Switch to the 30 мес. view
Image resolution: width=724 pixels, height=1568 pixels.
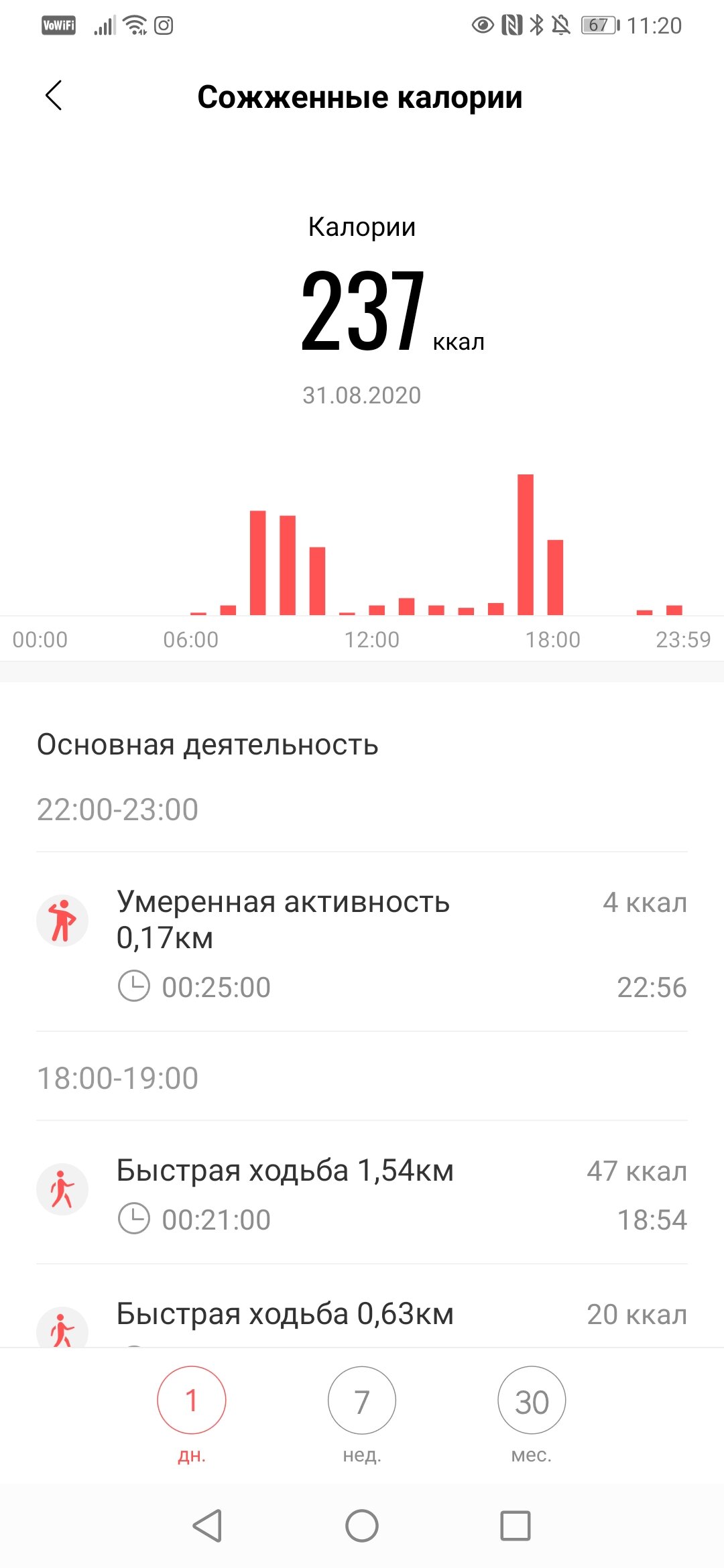(532, 1400)
